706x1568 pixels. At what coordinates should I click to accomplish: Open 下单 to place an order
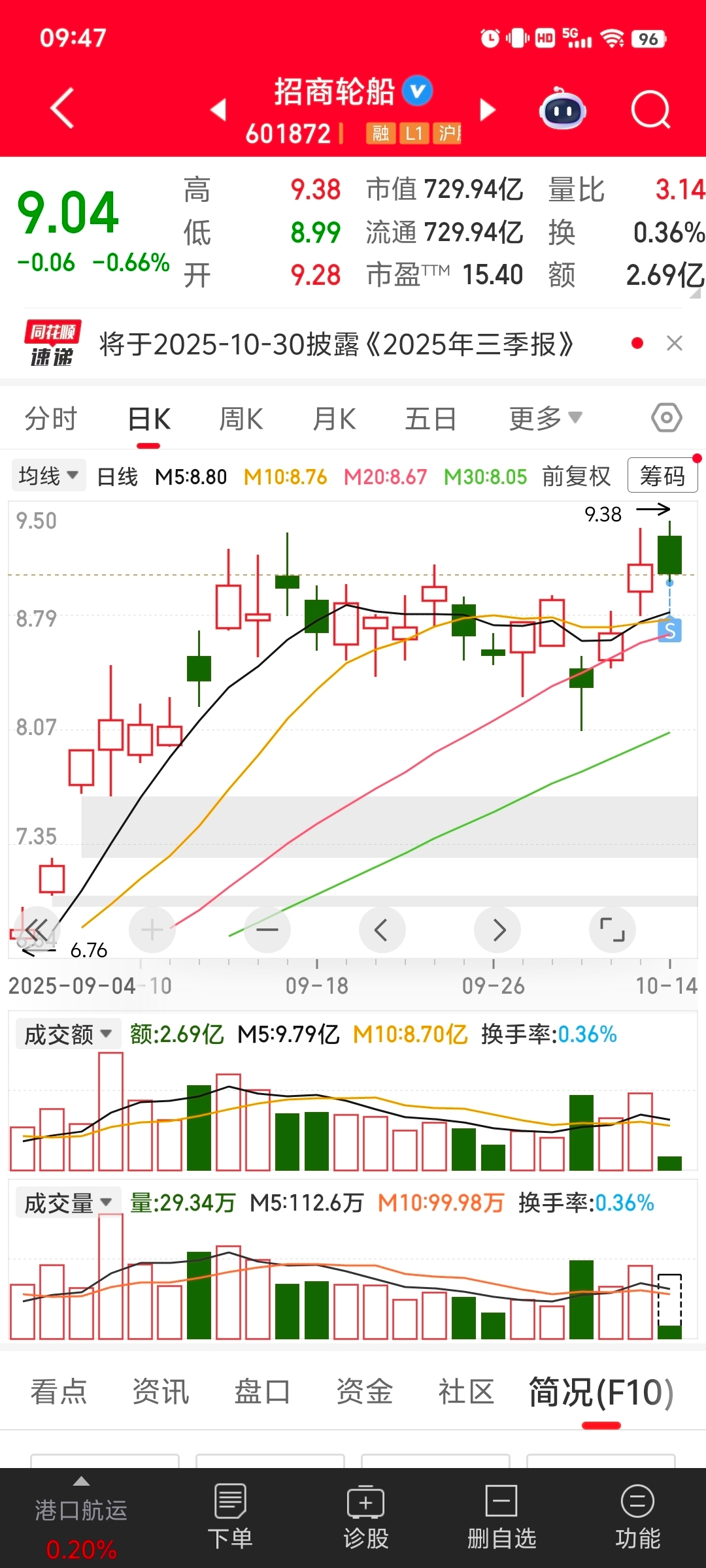(230, 1517)
